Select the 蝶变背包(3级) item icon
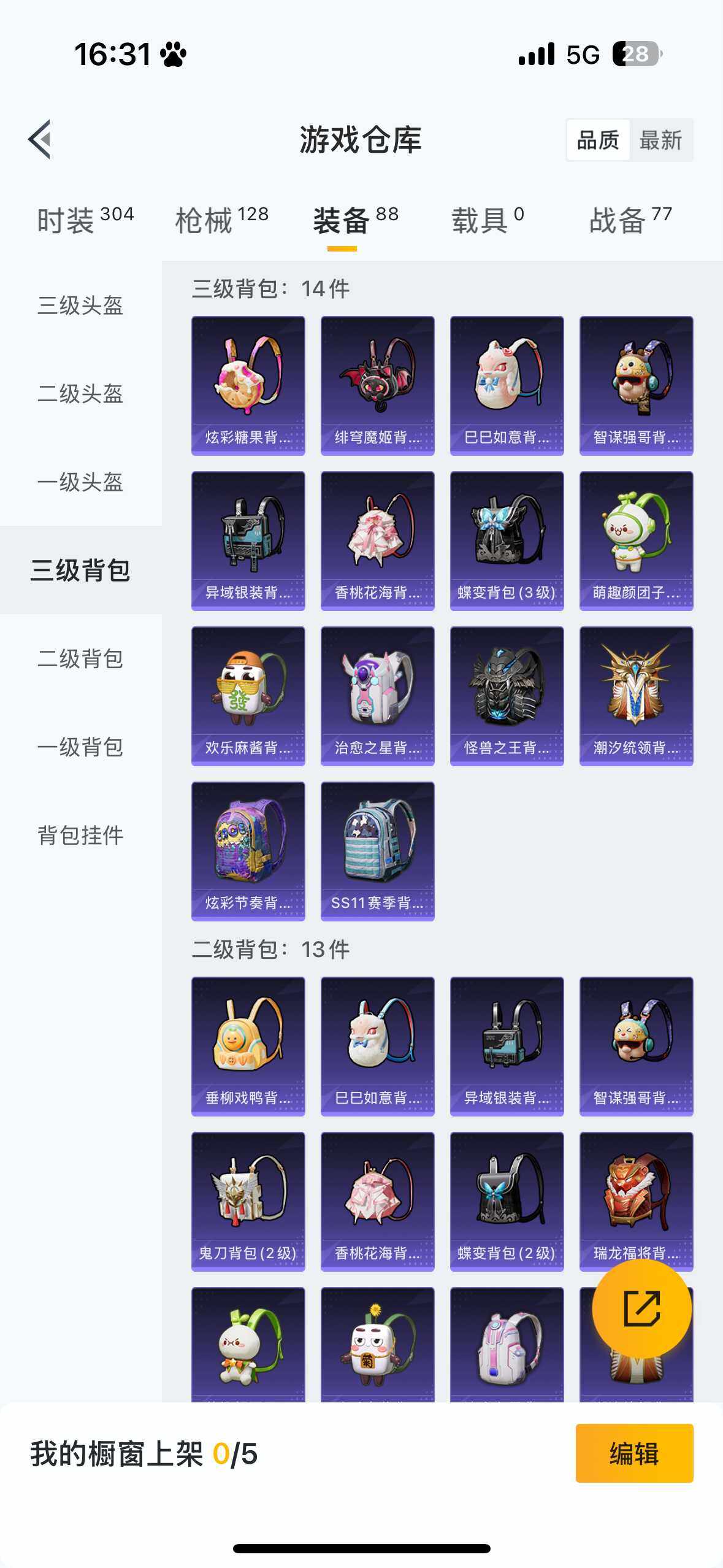723x1568 pixels. tap(506, 540)
